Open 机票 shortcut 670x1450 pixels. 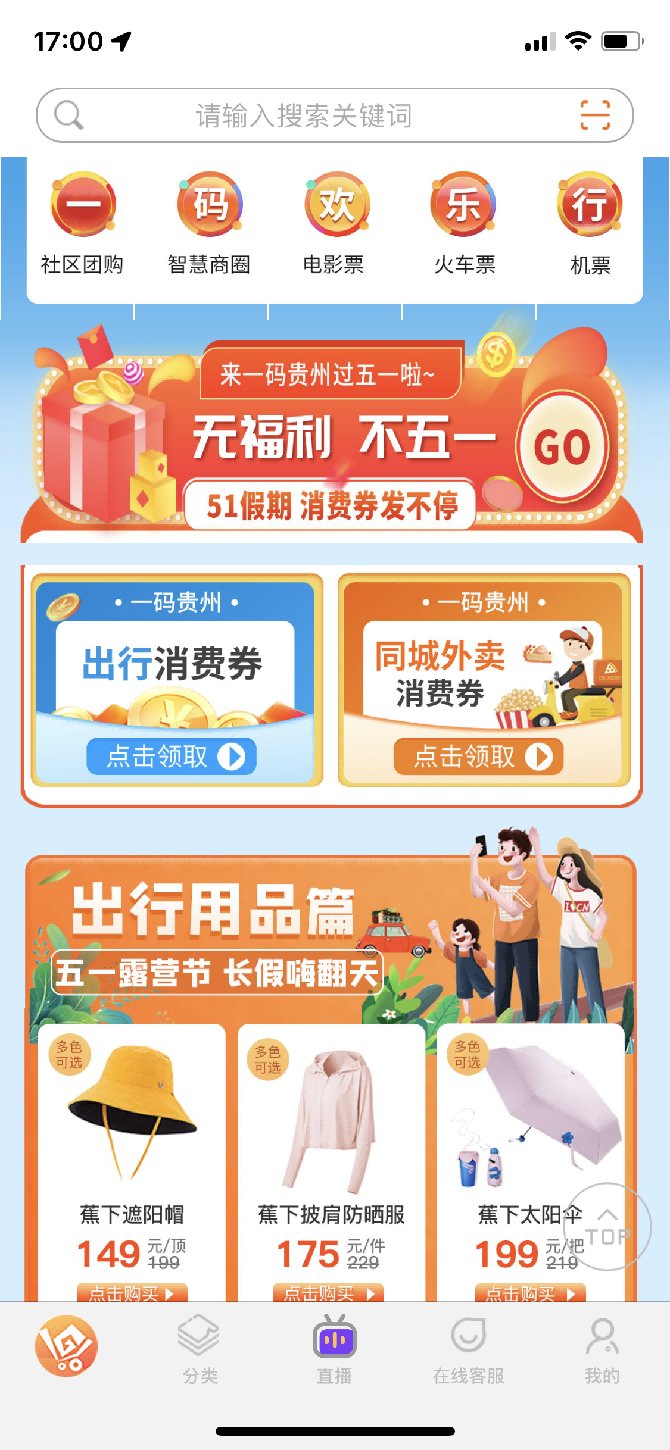[589, 224]
